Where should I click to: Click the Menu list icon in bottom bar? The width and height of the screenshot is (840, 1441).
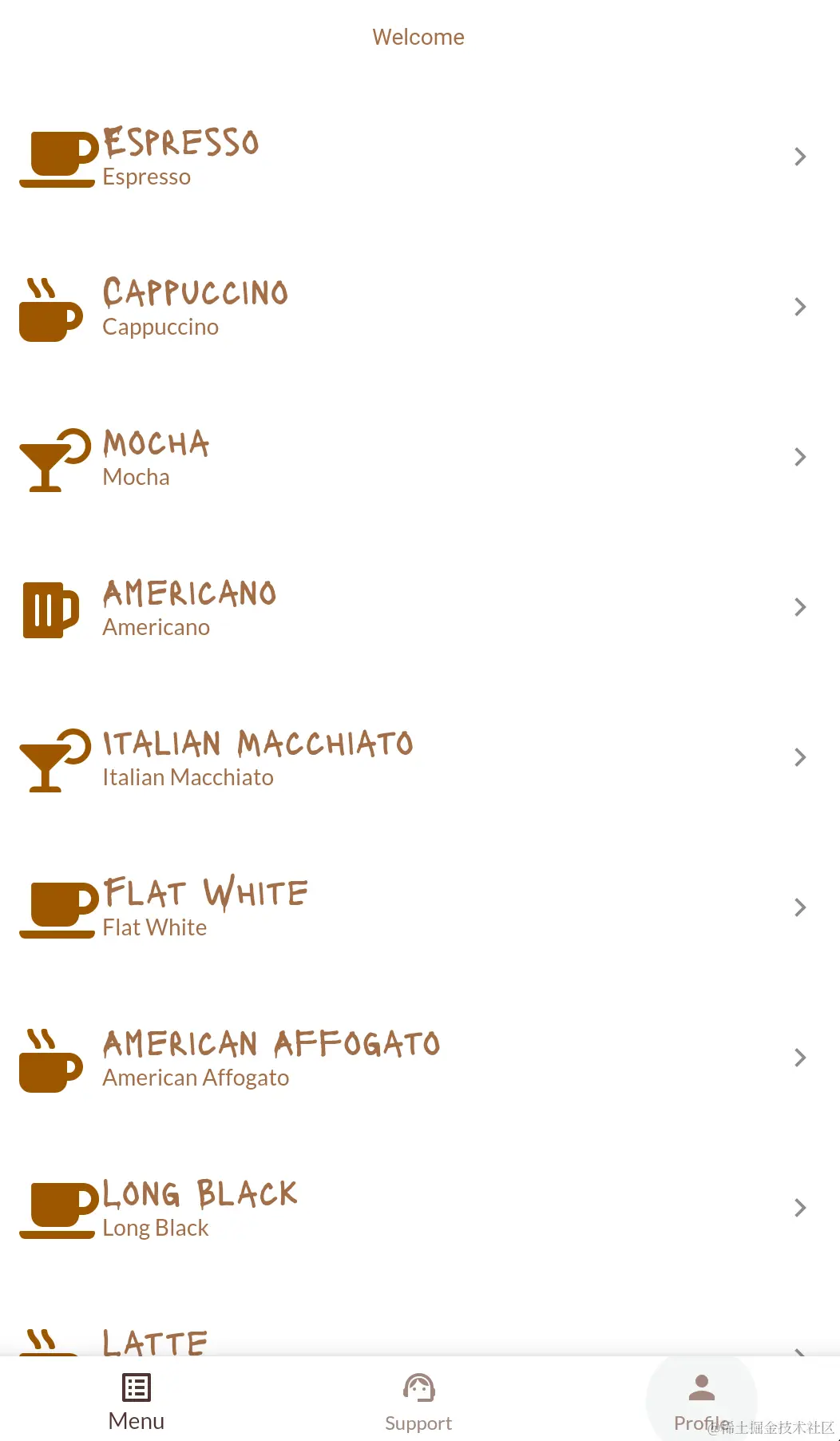(x=136, y=1388)
